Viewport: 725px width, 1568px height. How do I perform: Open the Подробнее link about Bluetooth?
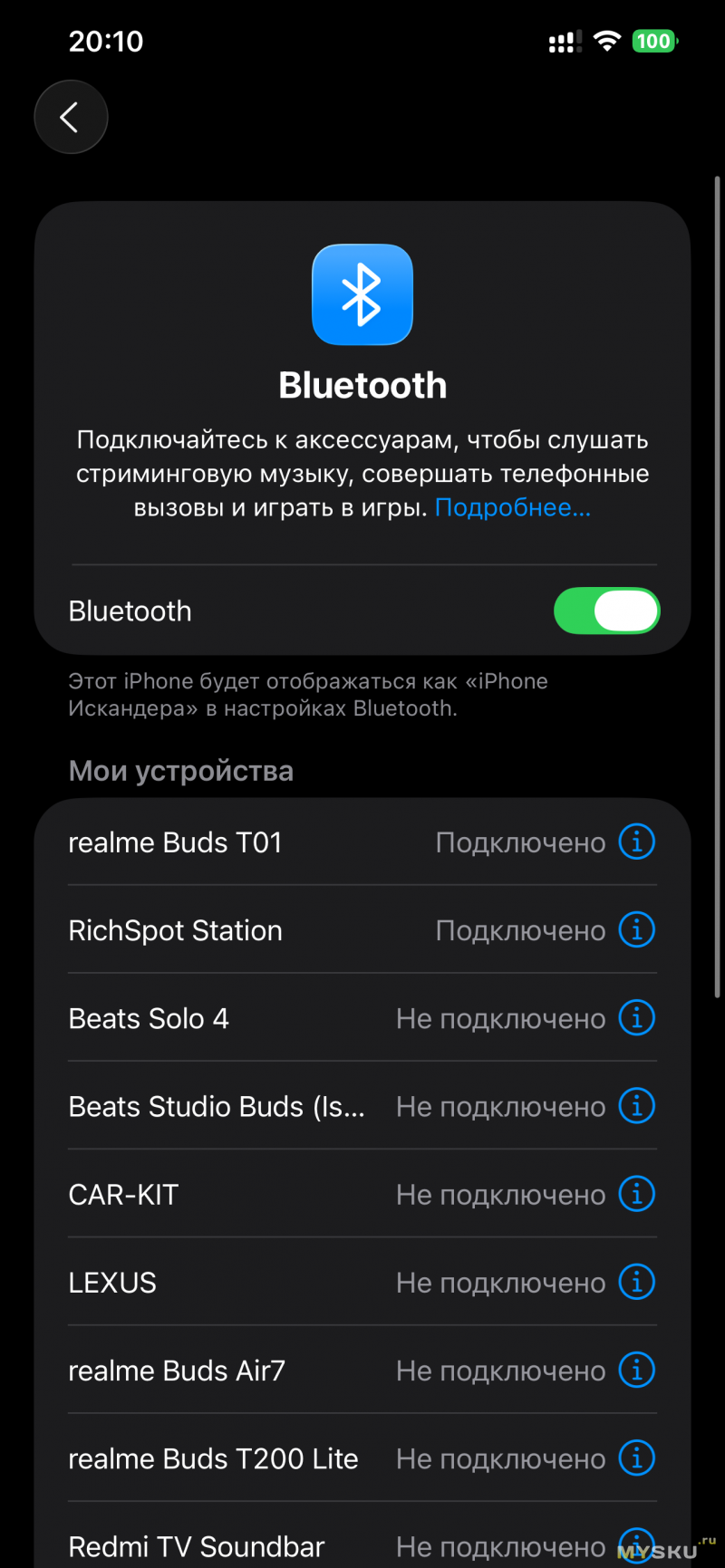(512, 507)
